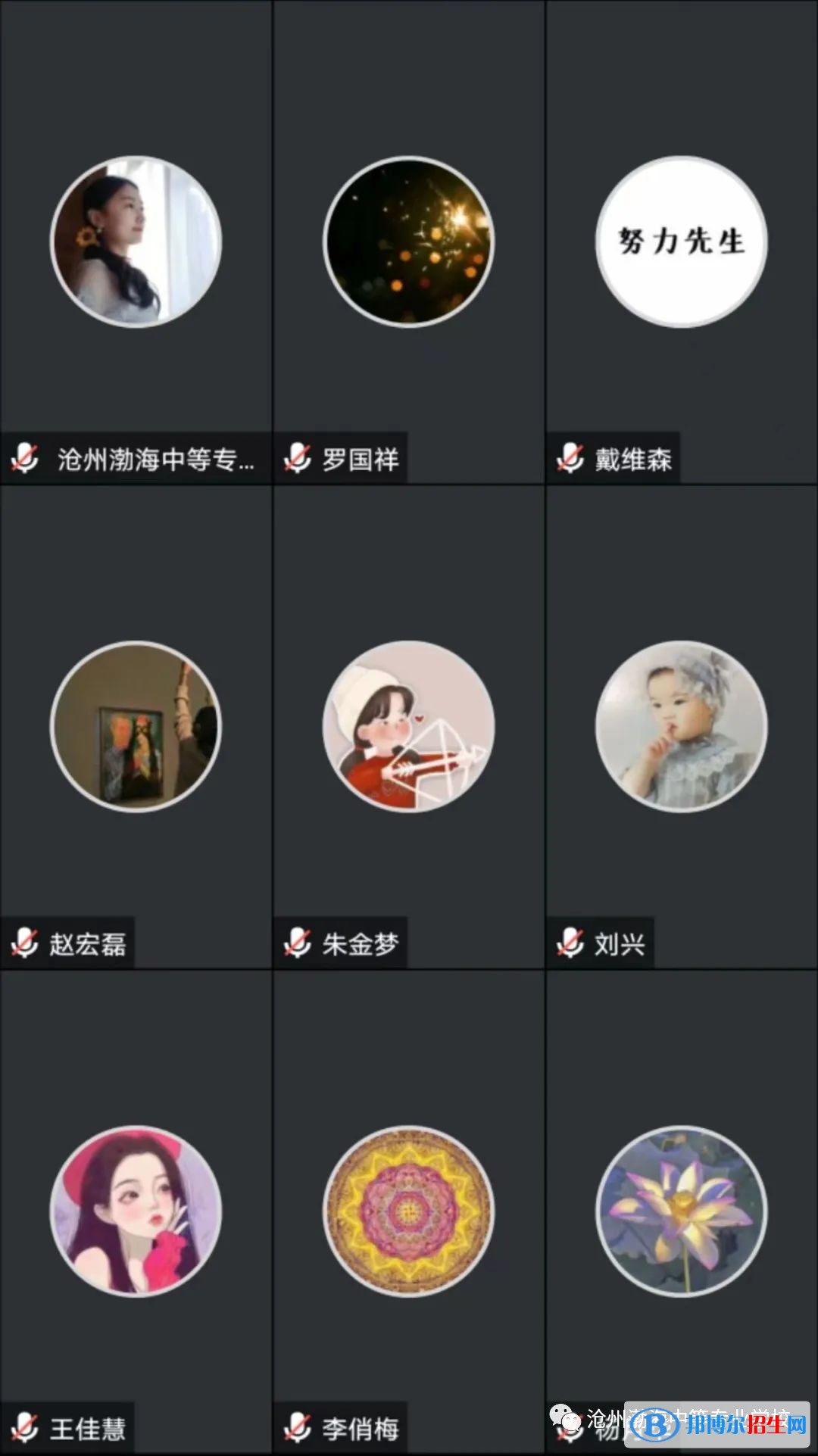Select the 朱金梦 participant tile
The height and width of the screenshot is (1456, 818).
point(408,727)
